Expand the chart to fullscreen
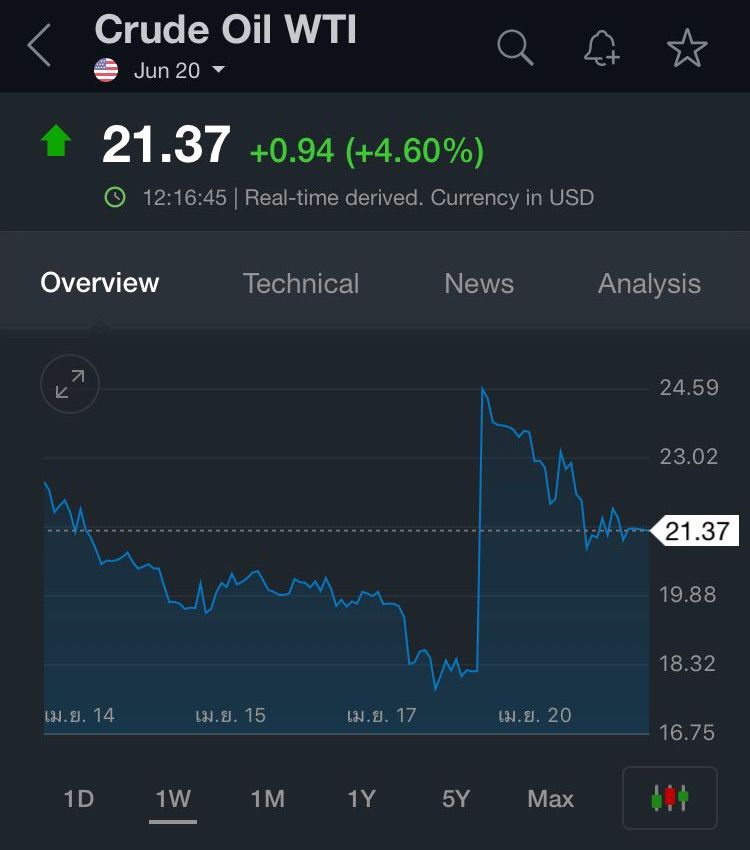 point(68,383)
